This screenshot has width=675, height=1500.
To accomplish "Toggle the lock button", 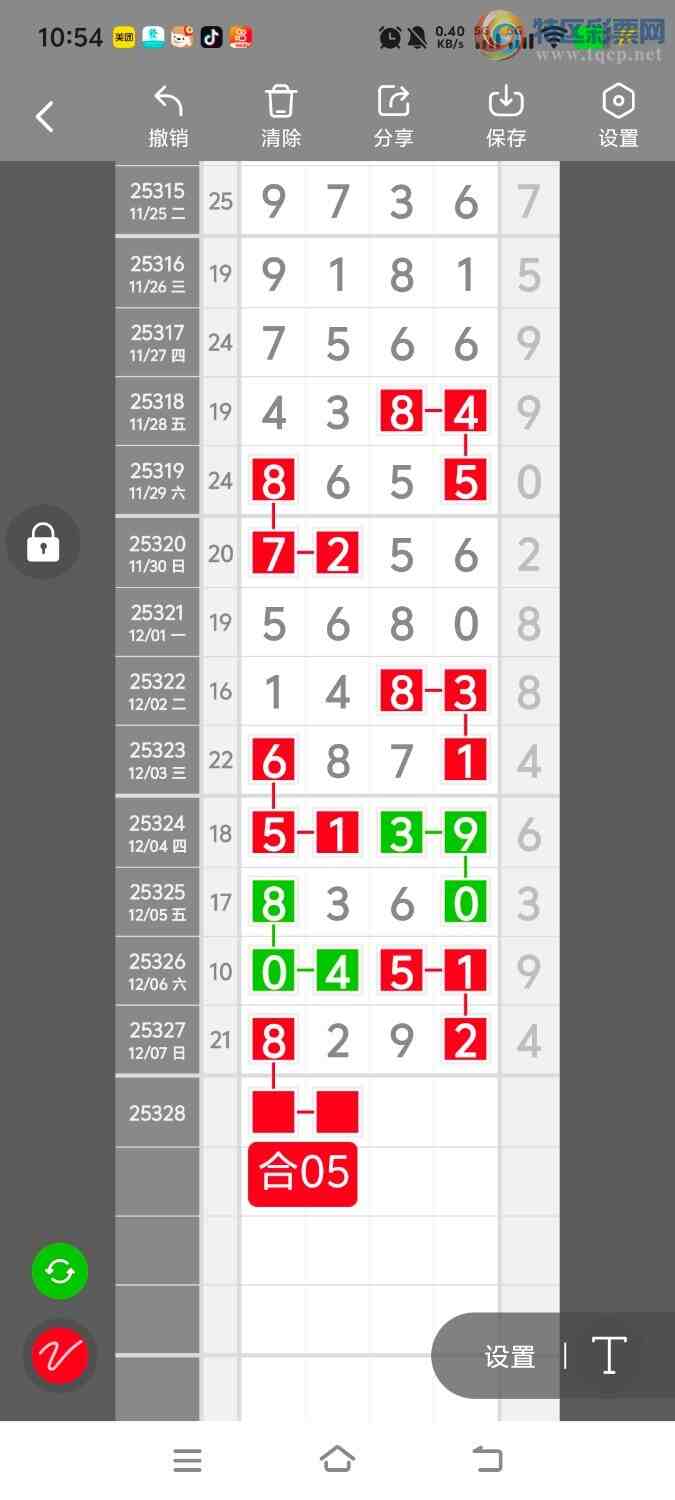I will coord(43,543).
